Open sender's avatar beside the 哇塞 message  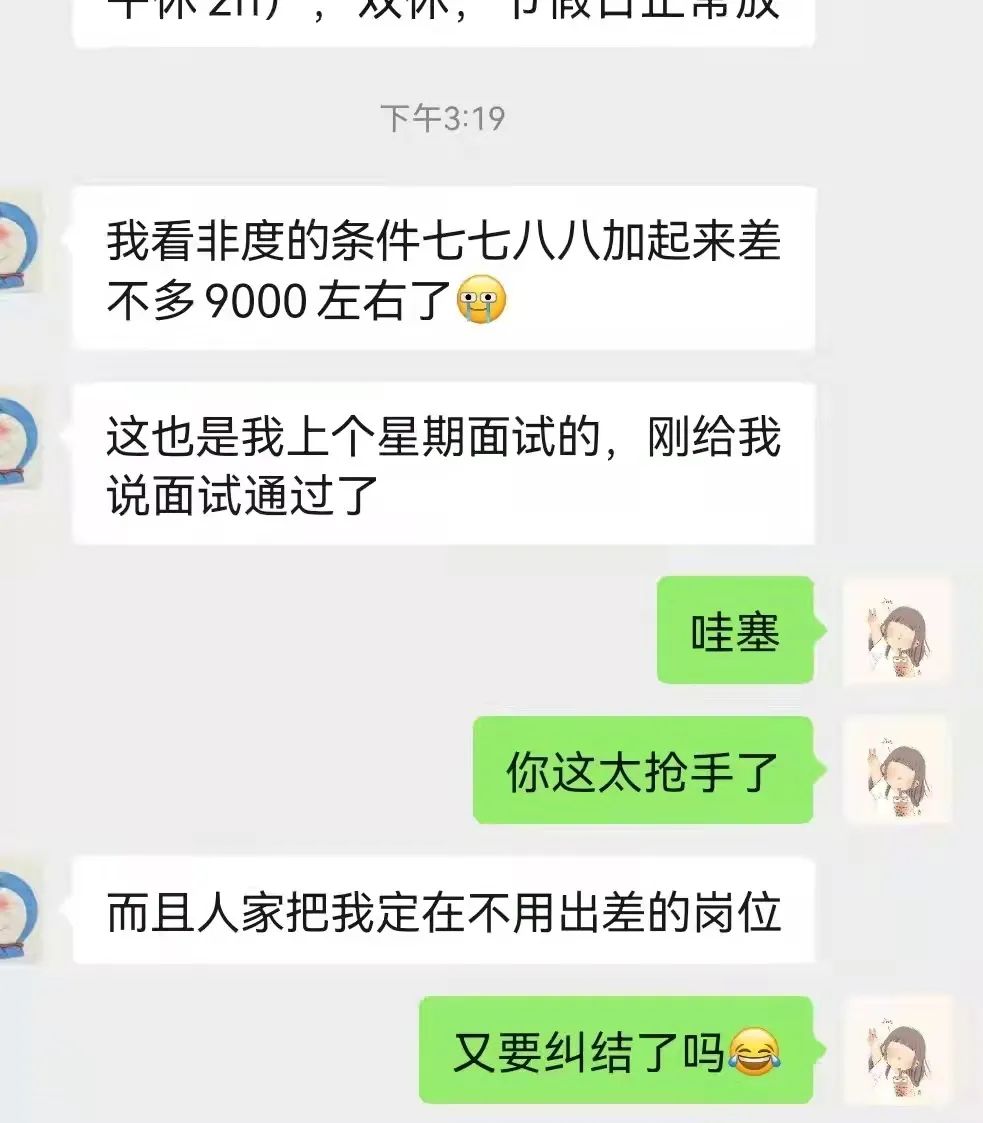(x=897, y=631)
